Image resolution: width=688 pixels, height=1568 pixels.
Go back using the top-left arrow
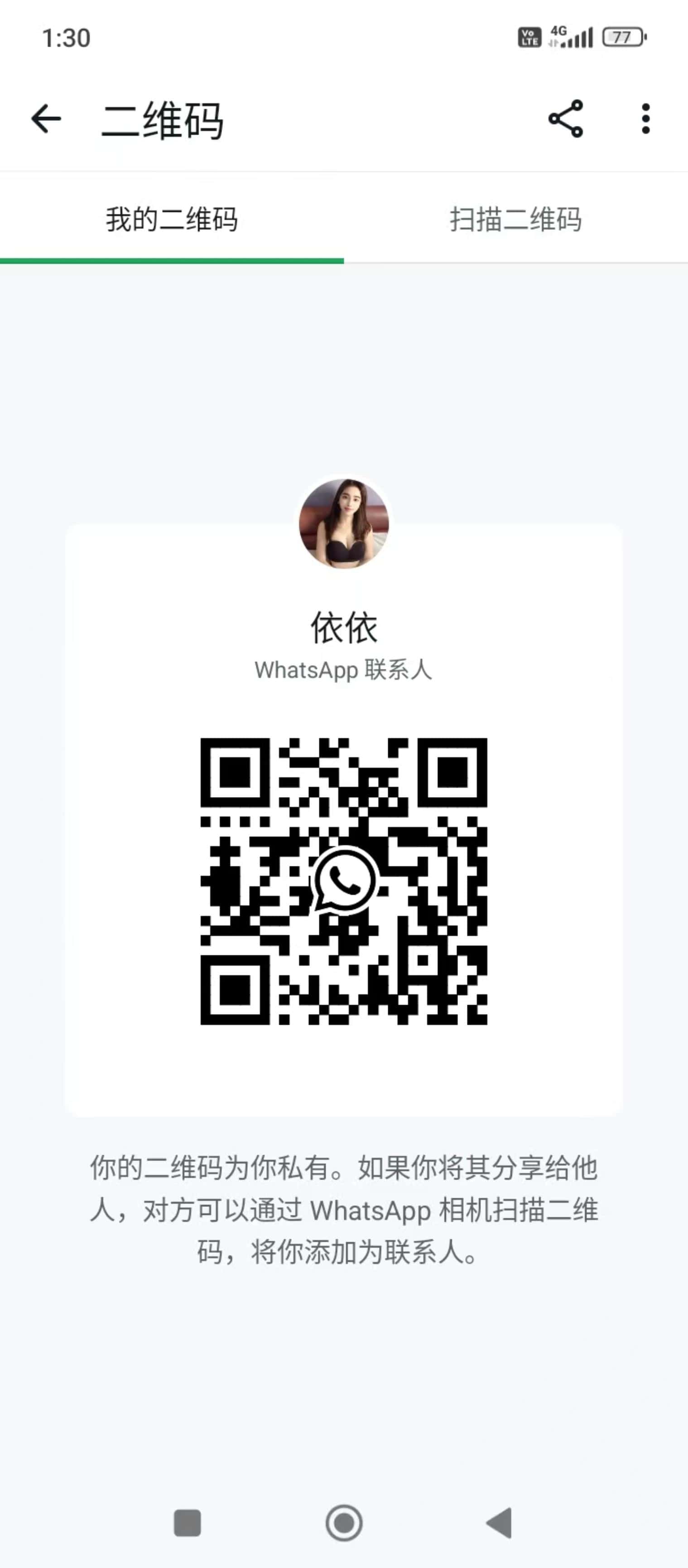(46, 119)
